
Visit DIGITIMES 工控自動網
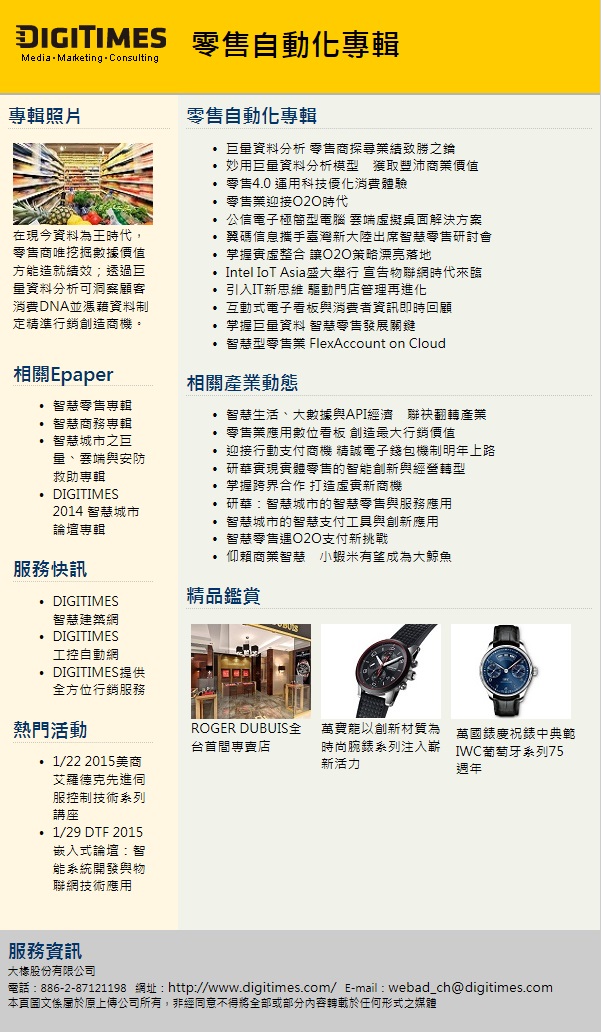[x=85, y=645]
